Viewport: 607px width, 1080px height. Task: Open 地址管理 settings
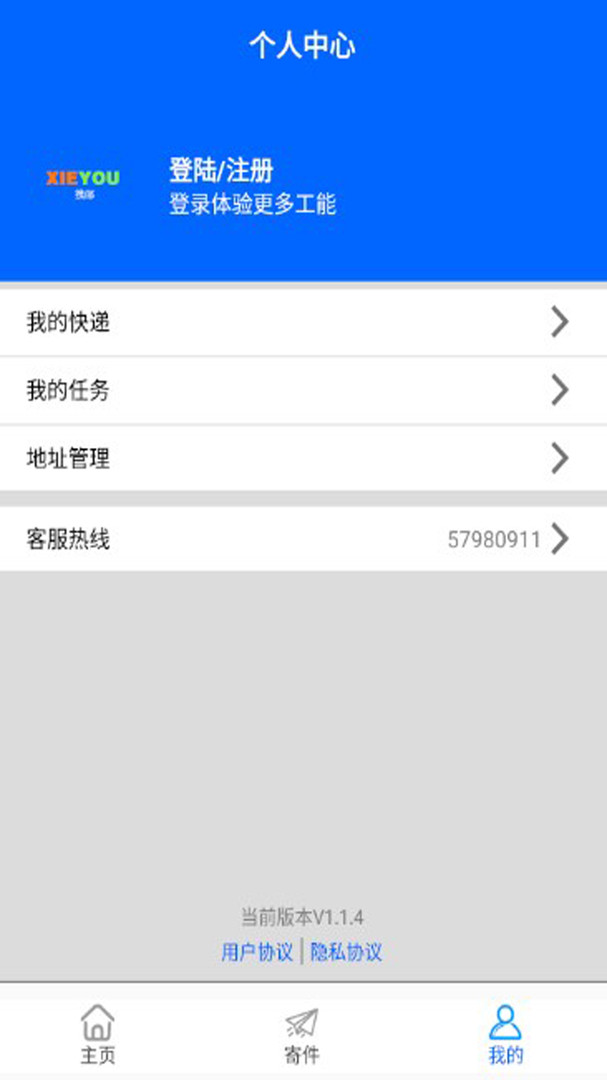pos(303,458)
